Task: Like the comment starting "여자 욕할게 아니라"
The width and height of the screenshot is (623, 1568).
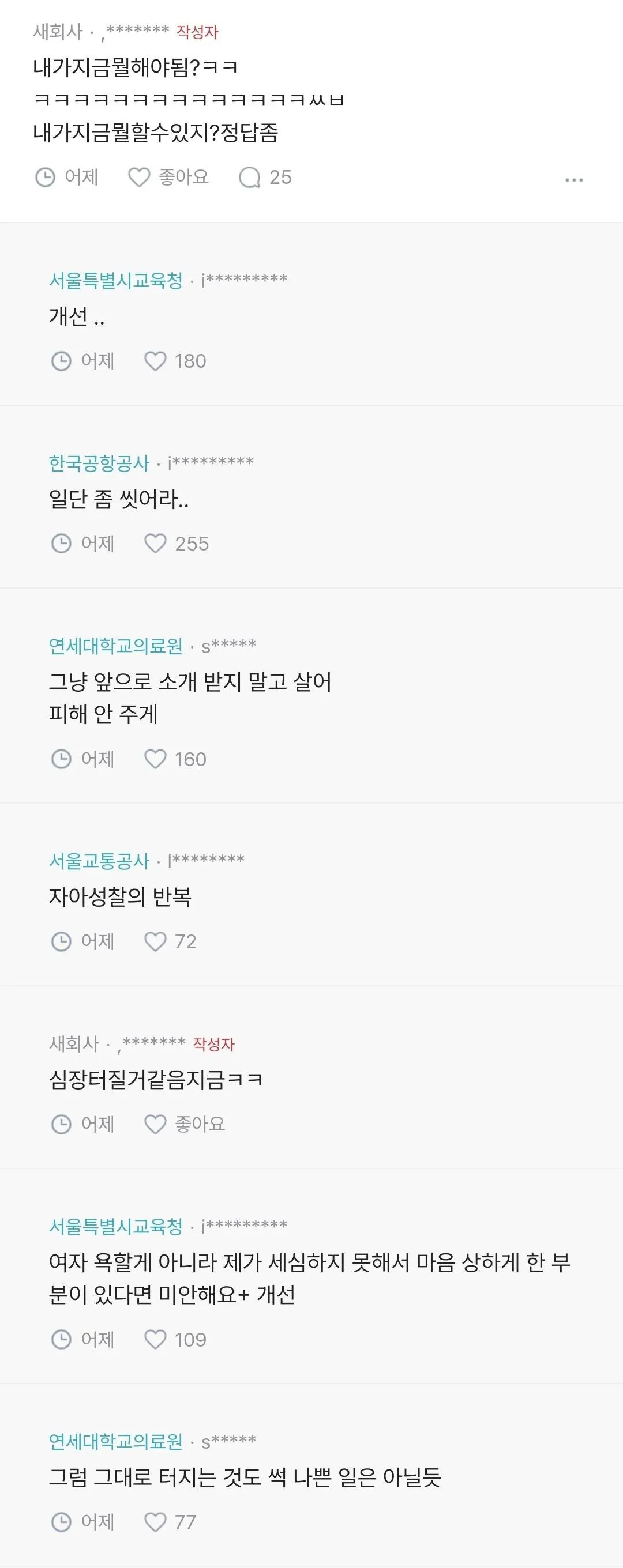Action: (x=155, y=1340)
